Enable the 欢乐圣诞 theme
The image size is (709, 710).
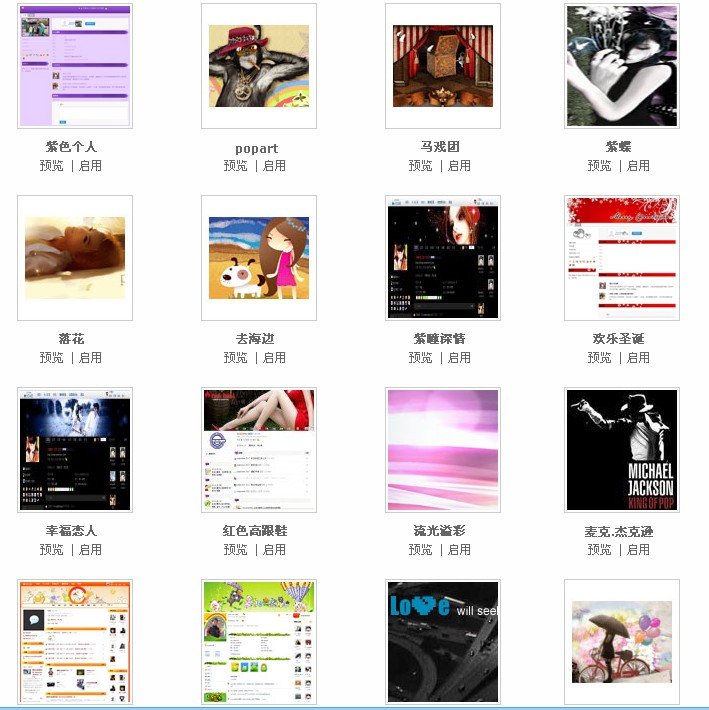point(638,358)
